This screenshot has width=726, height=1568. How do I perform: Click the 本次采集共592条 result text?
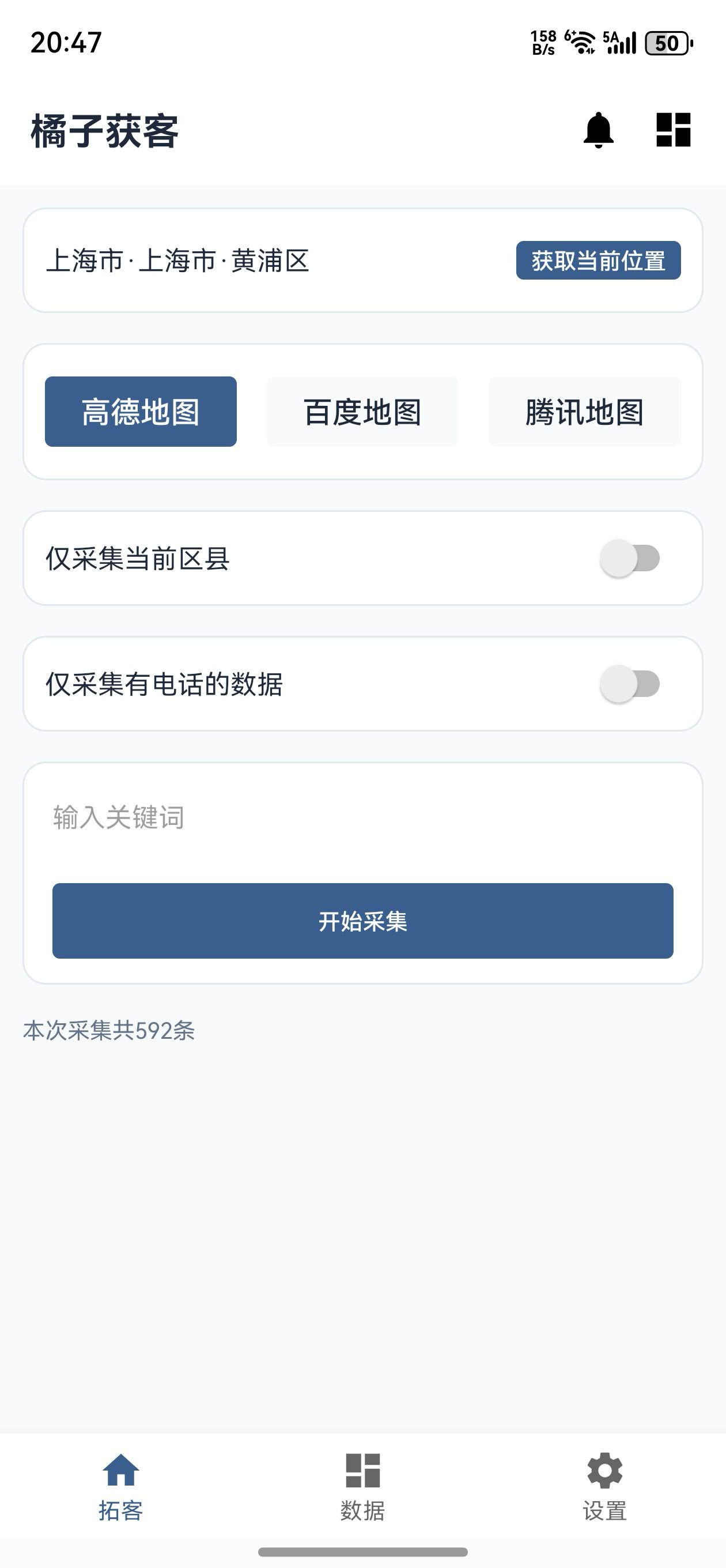click(x=108, y=1027)
